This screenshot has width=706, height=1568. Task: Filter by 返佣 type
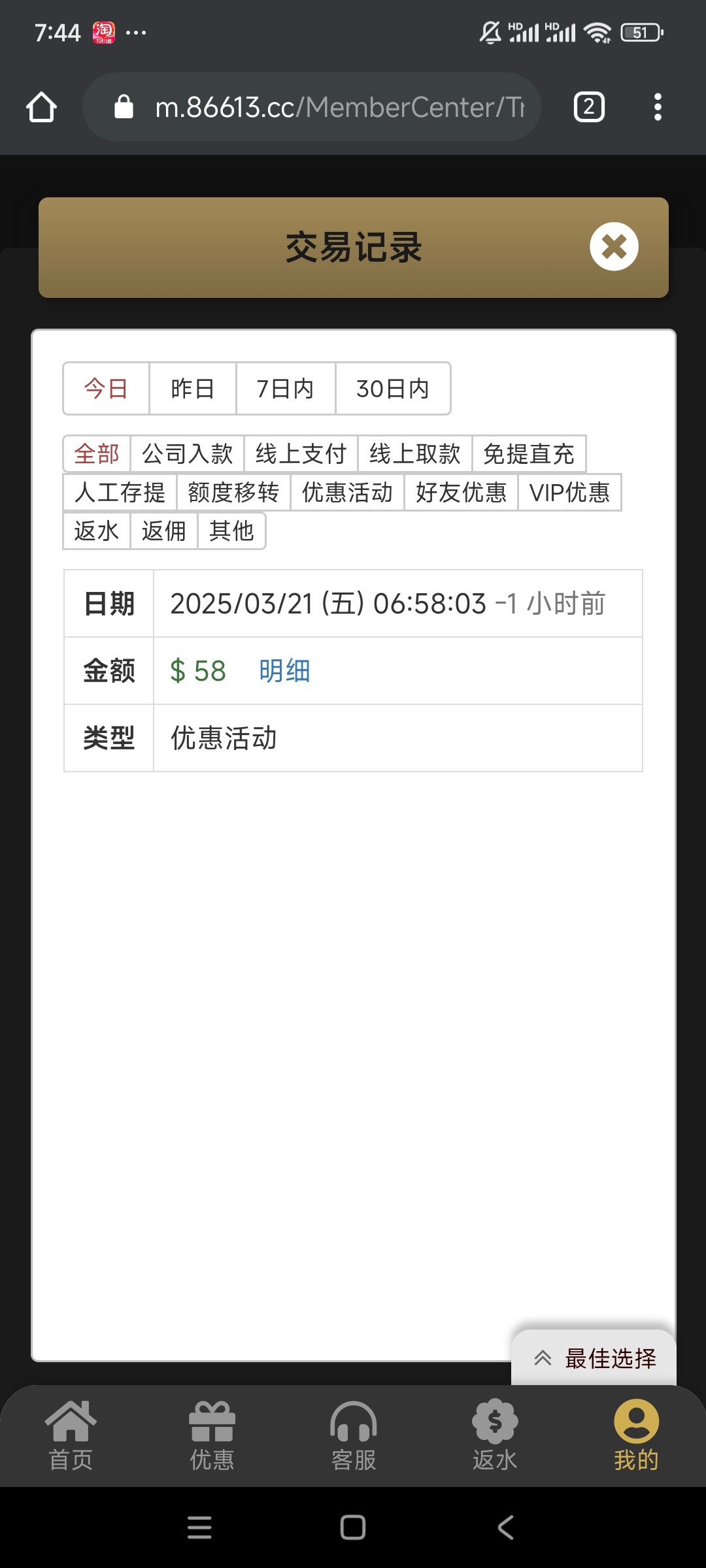164,531
